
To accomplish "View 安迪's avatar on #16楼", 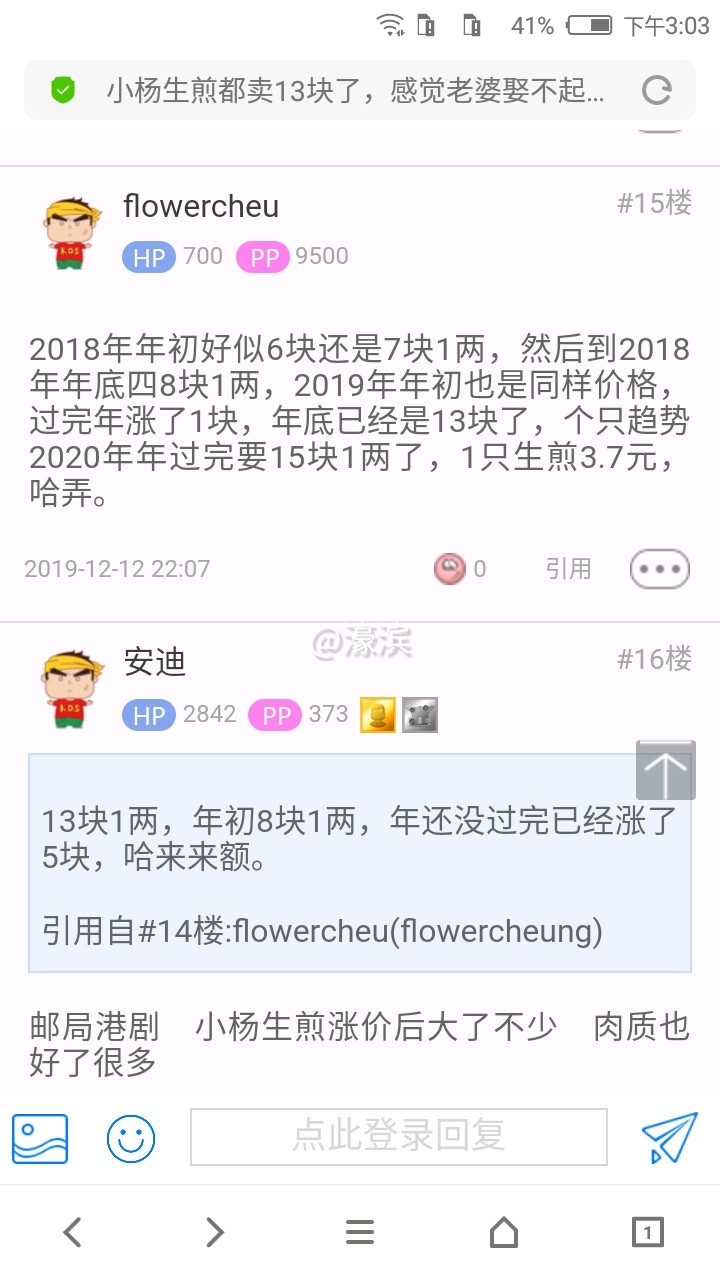I will [x=74, y=689].
